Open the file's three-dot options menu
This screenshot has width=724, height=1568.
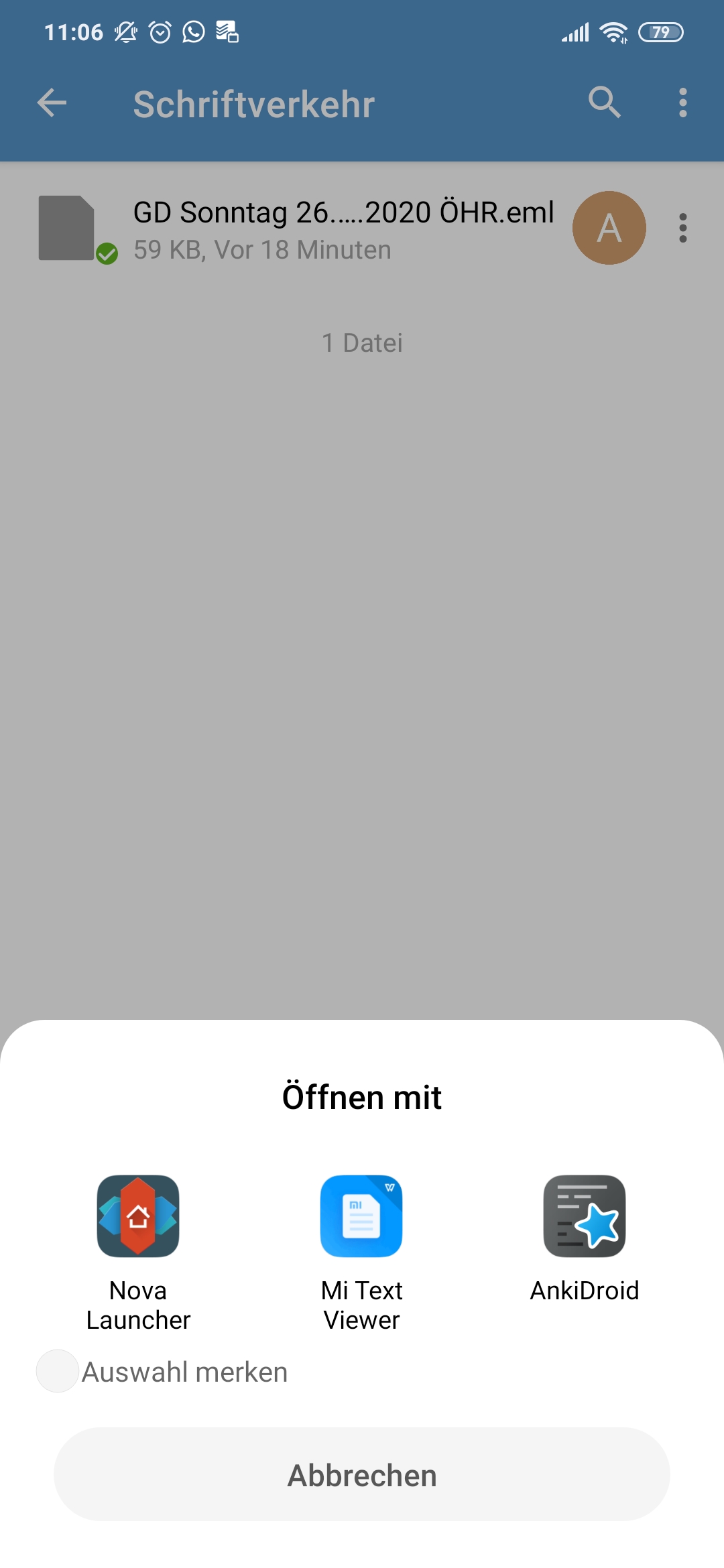683,228
